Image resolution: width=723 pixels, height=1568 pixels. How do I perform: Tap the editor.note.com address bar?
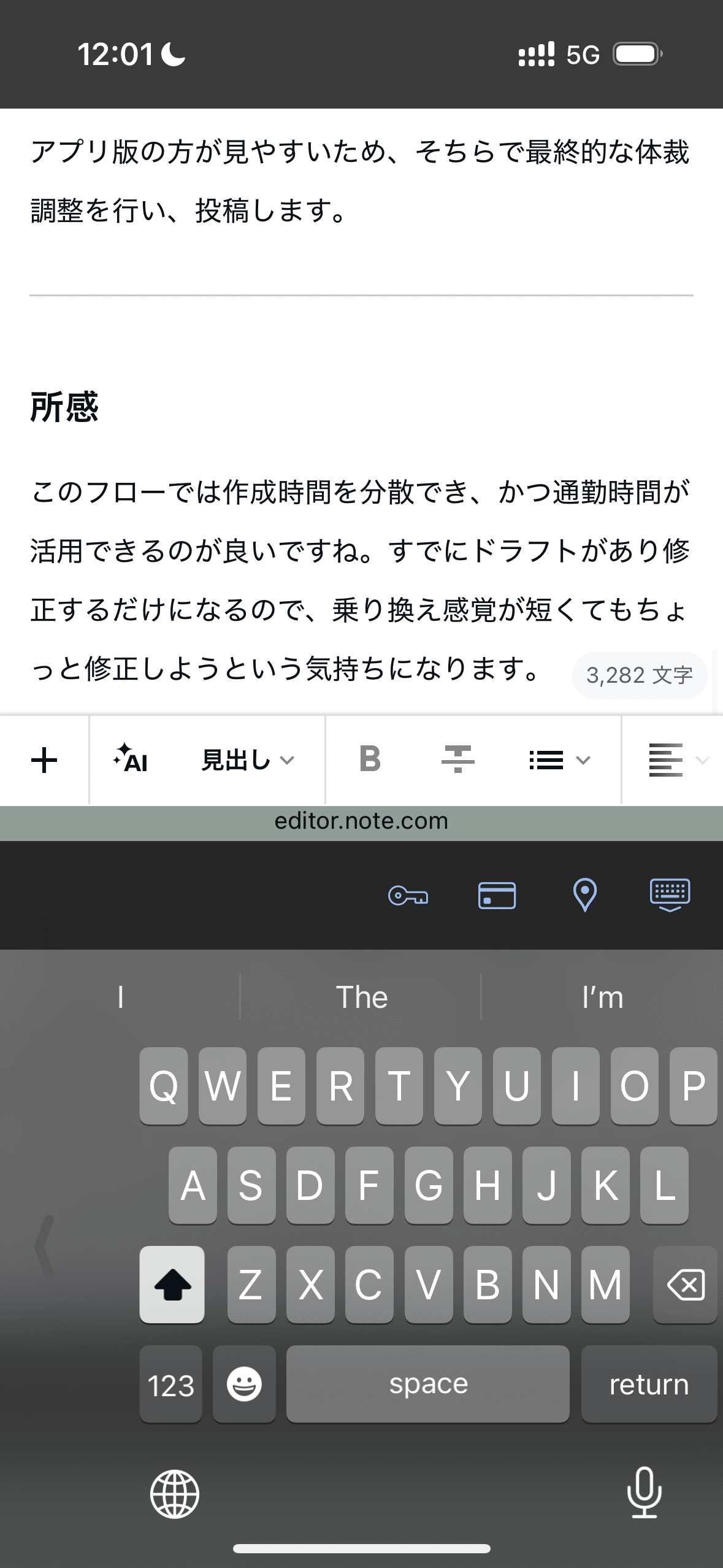tap(361, 821)
